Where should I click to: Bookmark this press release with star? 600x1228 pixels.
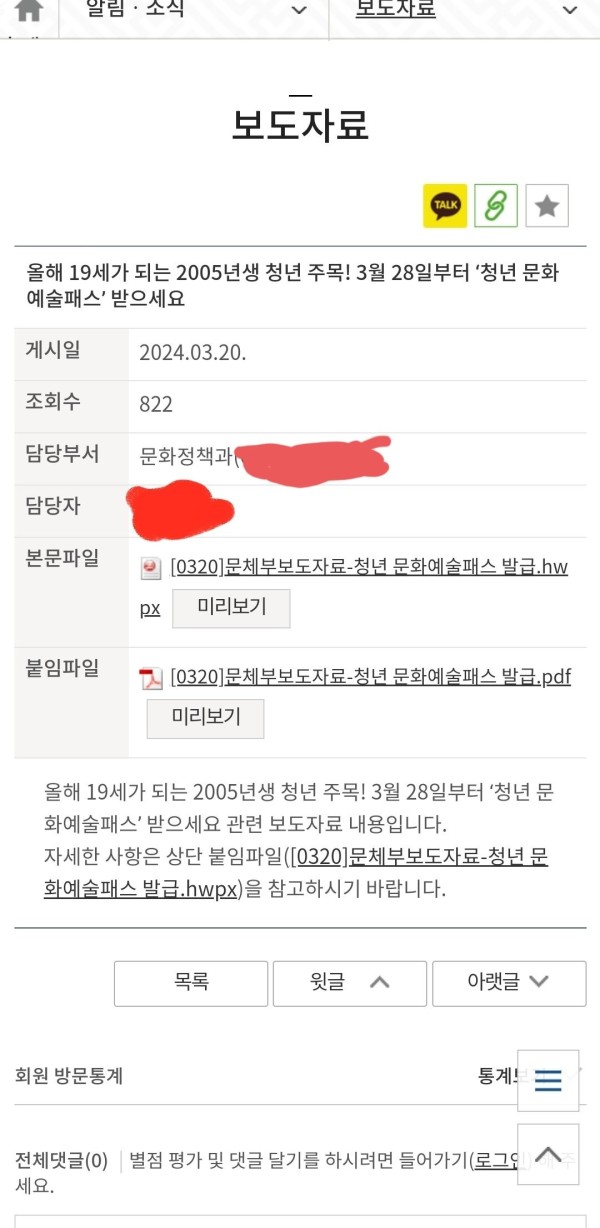547,206
